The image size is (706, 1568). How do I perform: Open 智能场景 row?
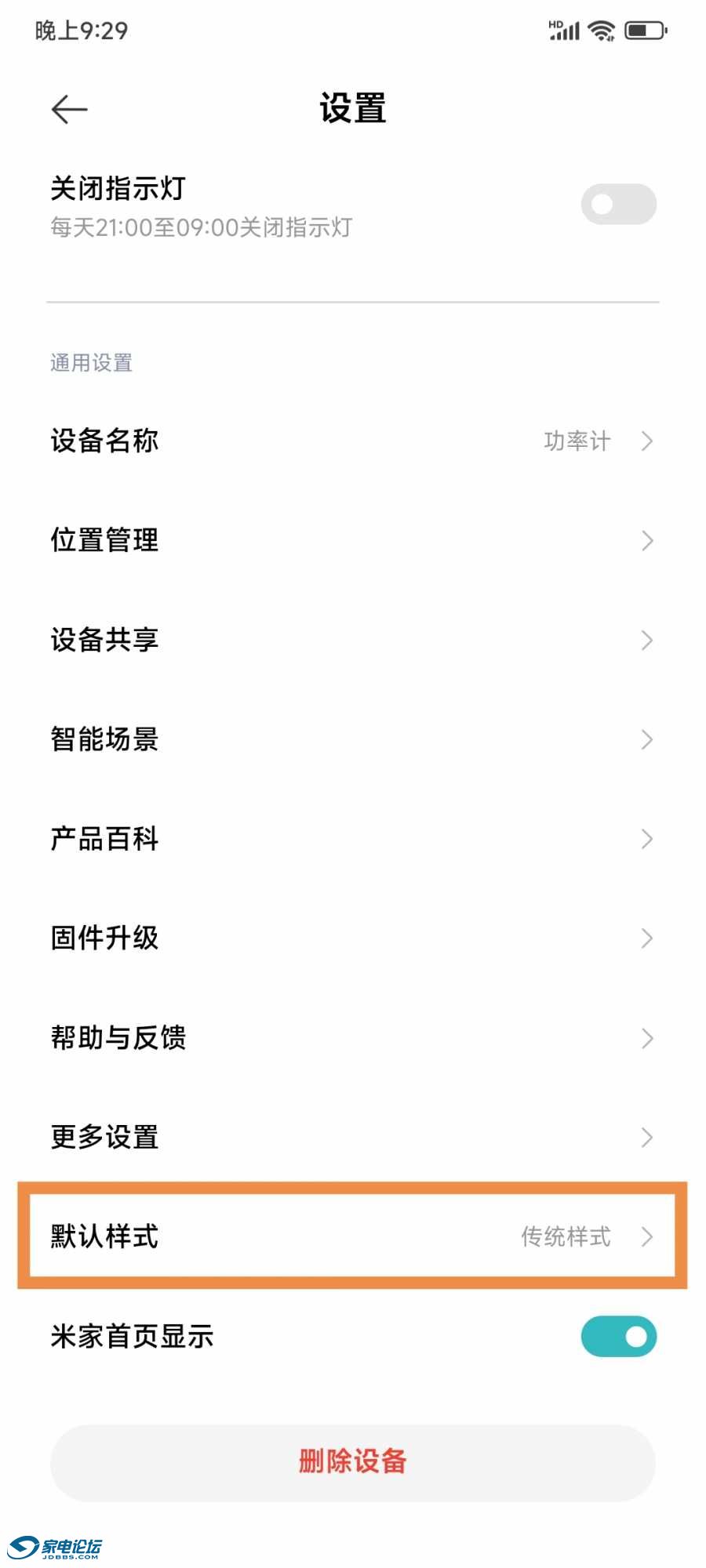tap(353, 739)
